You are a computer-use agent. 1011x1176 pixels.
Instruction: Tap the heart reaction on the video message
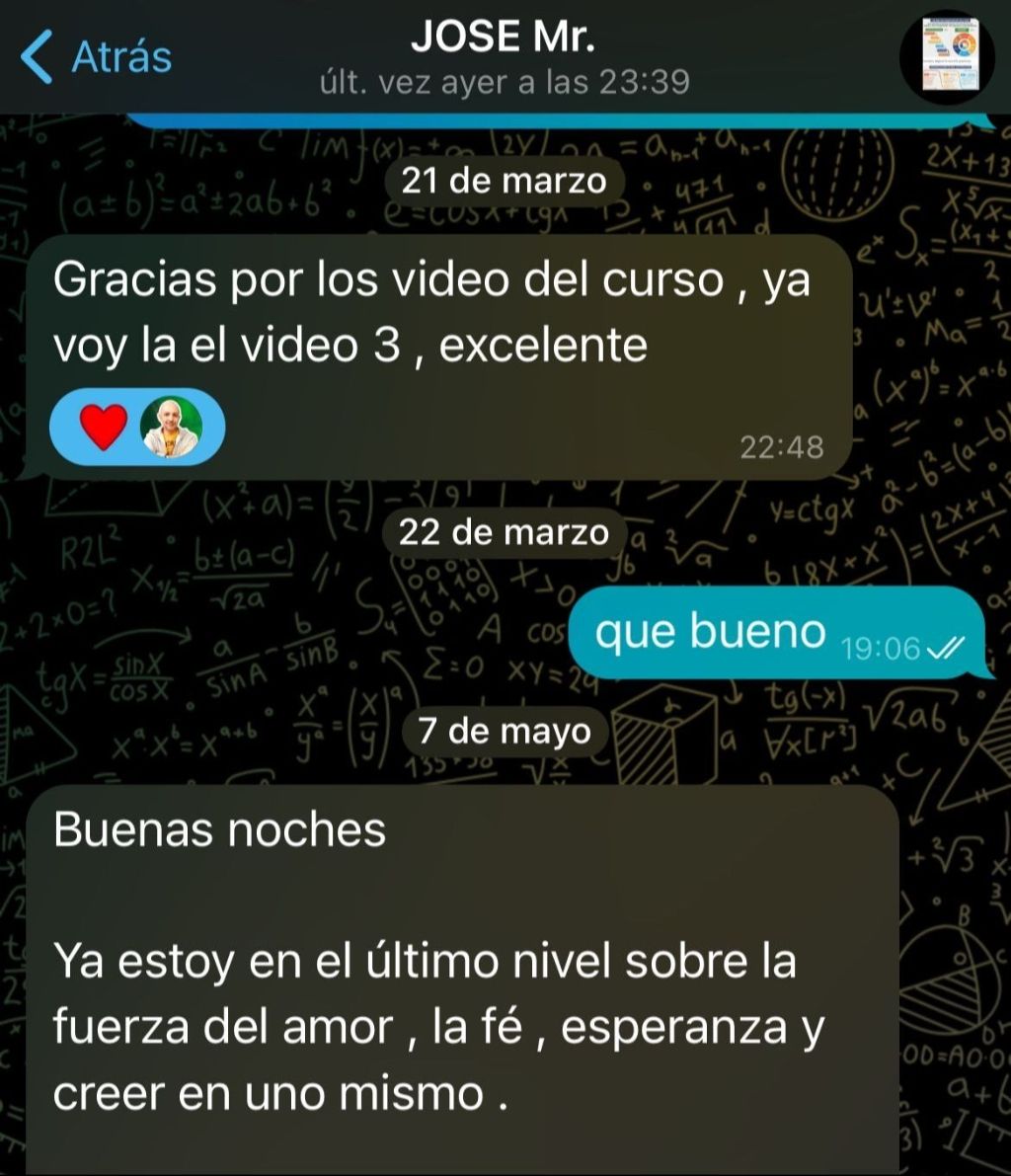[103, 426]
